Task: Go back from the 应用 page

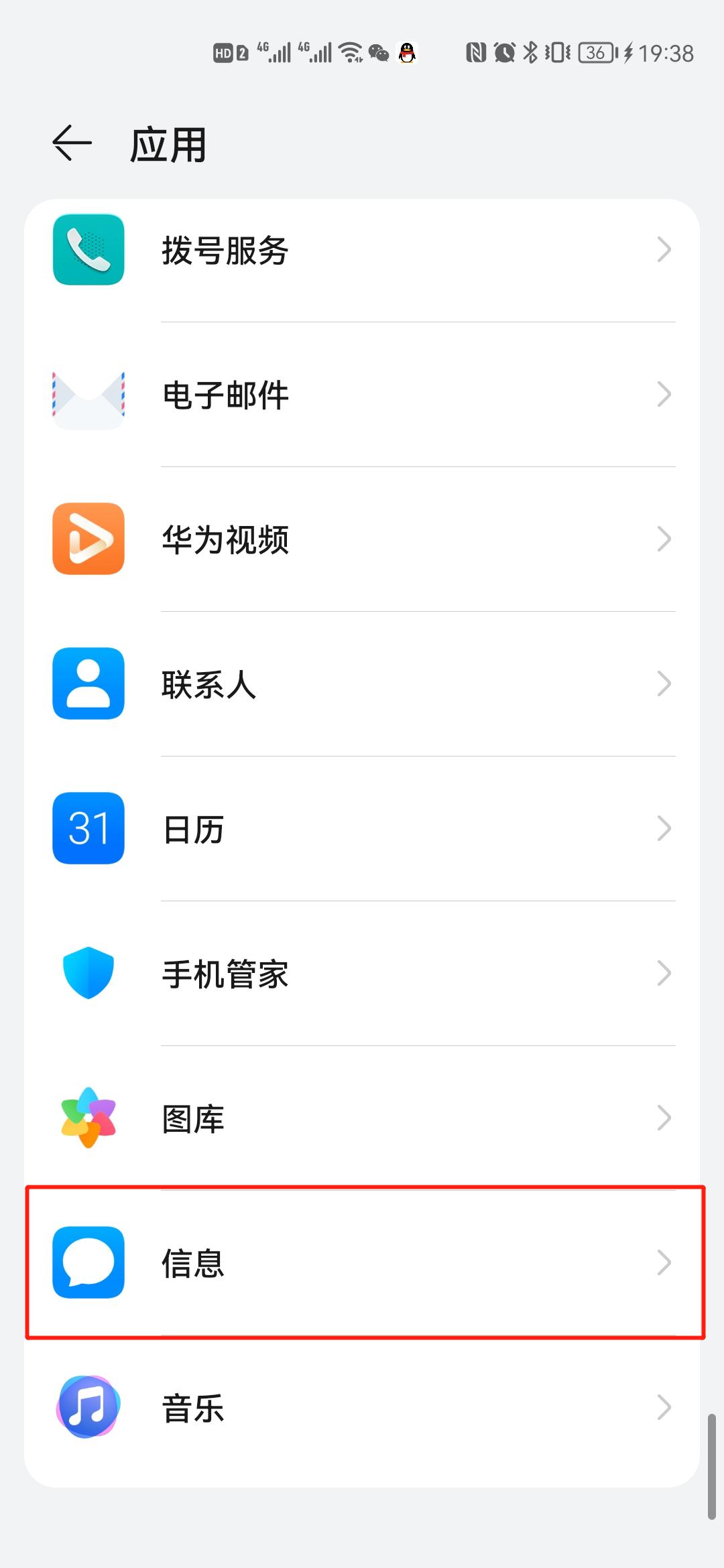Action: [x=72, y=143]
